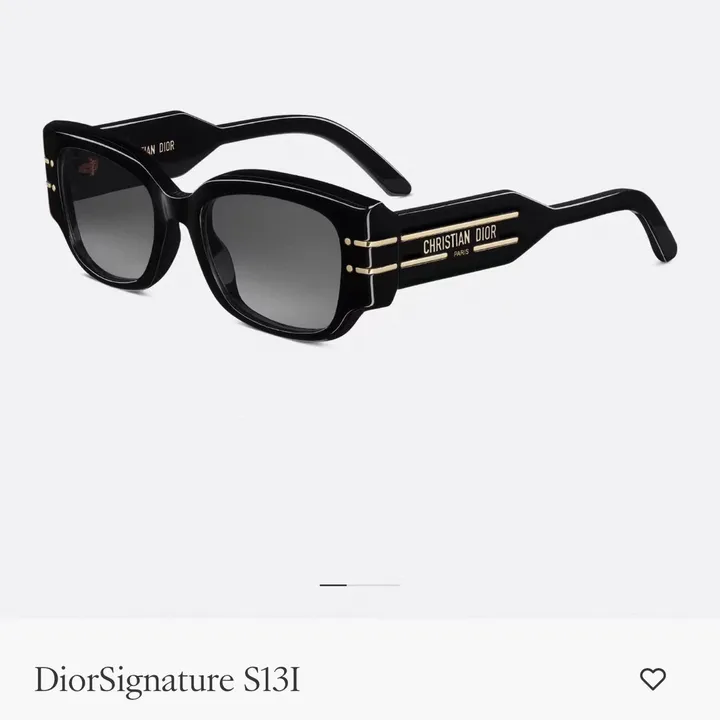Screen dimensions: 720x720
Task: Tap the image carousel page indicator
Action: tap(359, 584)
